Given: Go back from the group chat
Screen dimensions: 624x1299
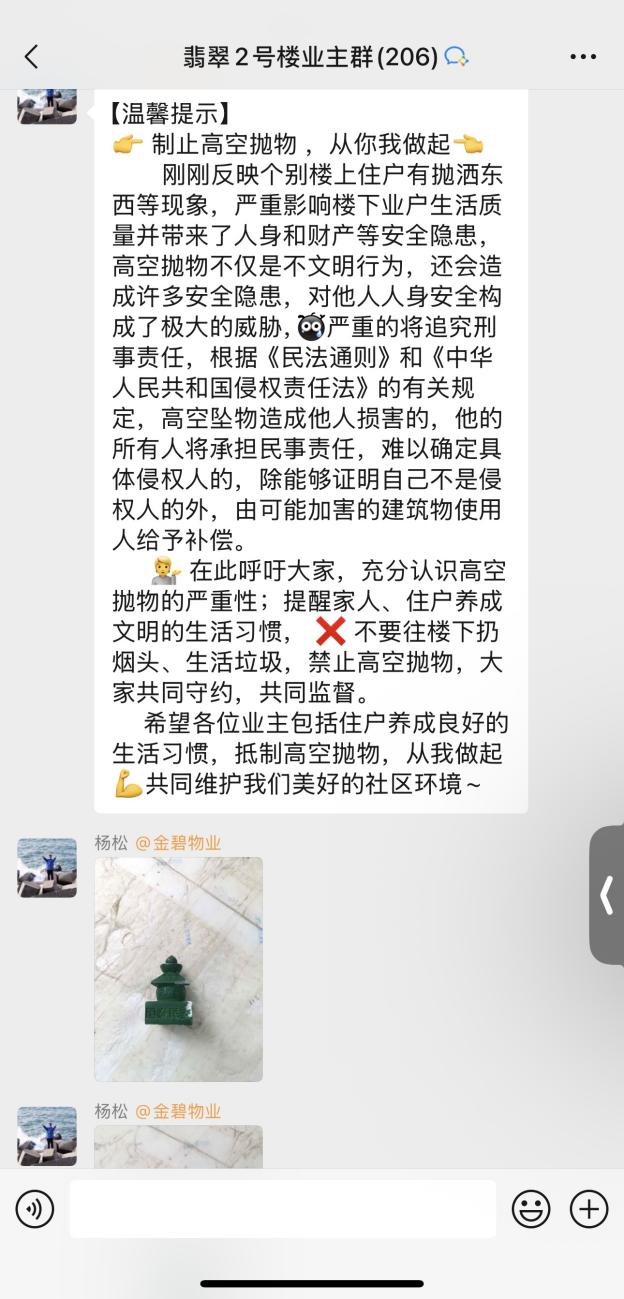Looking at the screenshot, I should 32,57.
